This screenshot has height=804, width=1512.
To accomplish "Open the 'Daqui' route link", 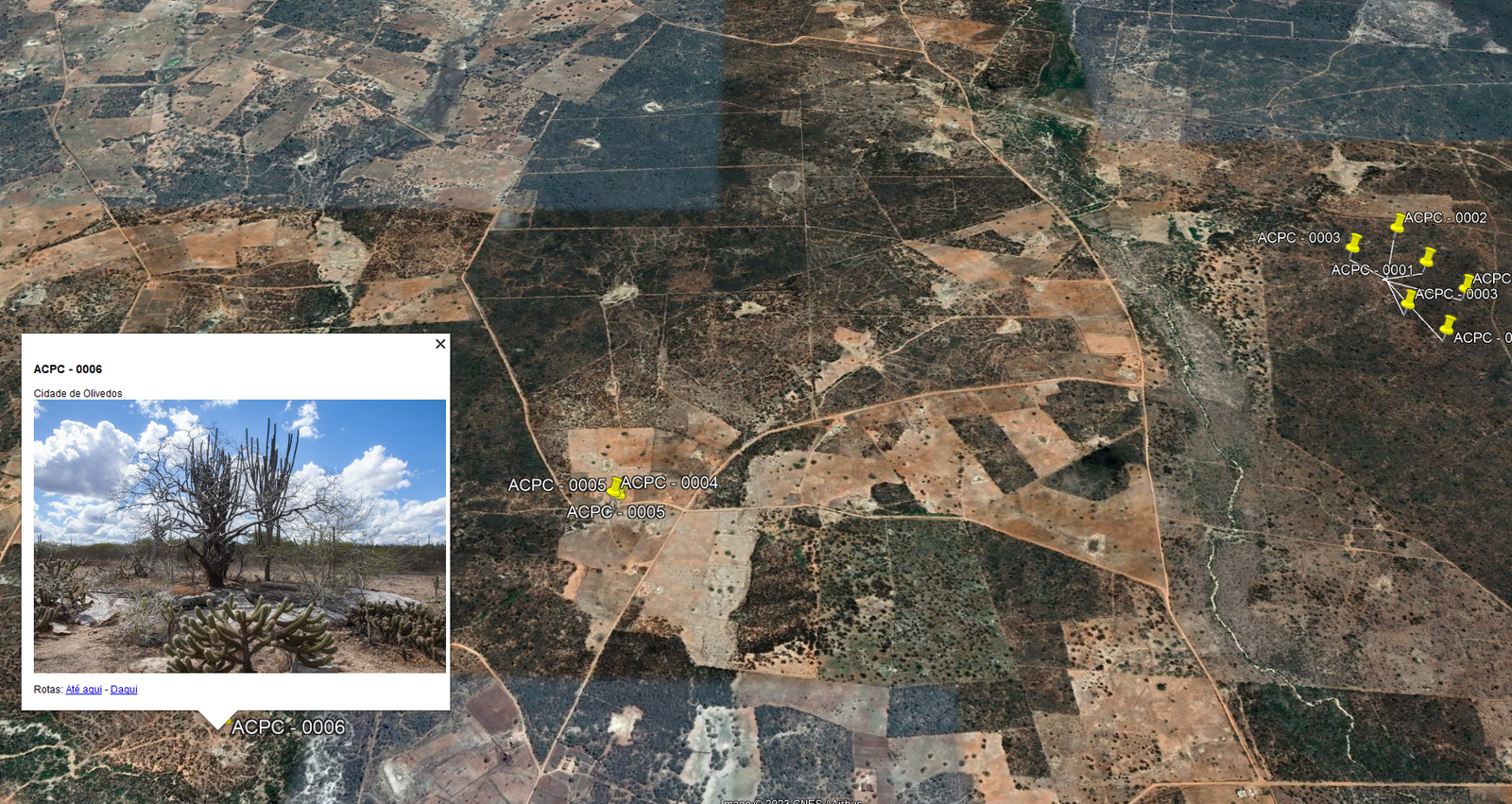I will [124, 690].
